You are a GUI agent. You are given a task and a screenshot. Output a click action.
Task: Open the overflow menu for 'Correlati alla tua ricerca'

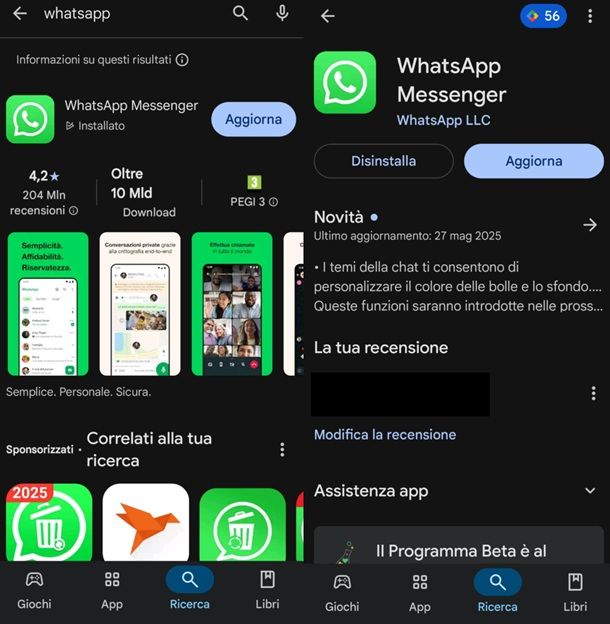[x=282, y=450]
